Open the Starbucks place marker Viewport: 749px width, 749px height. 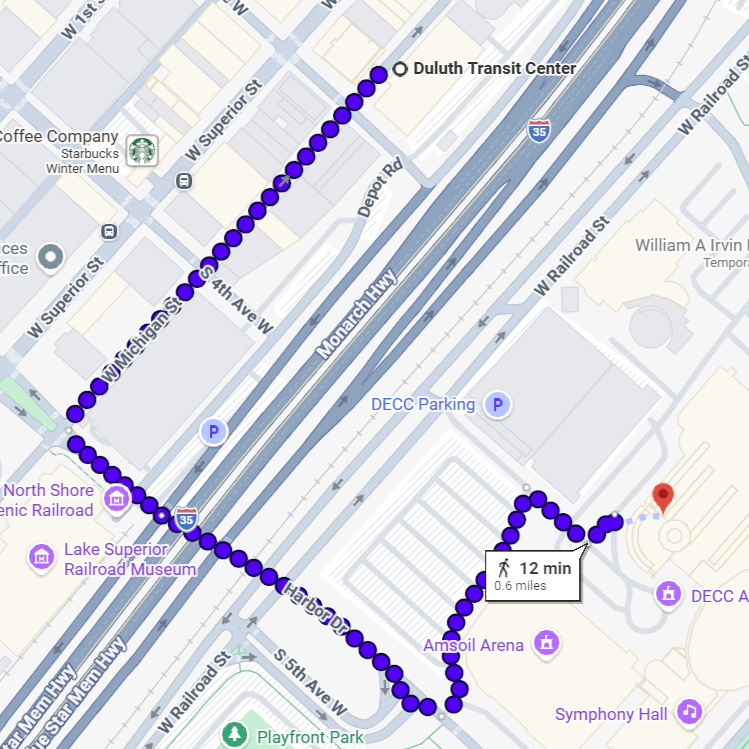pyautogui.click(x=141, y=150)
